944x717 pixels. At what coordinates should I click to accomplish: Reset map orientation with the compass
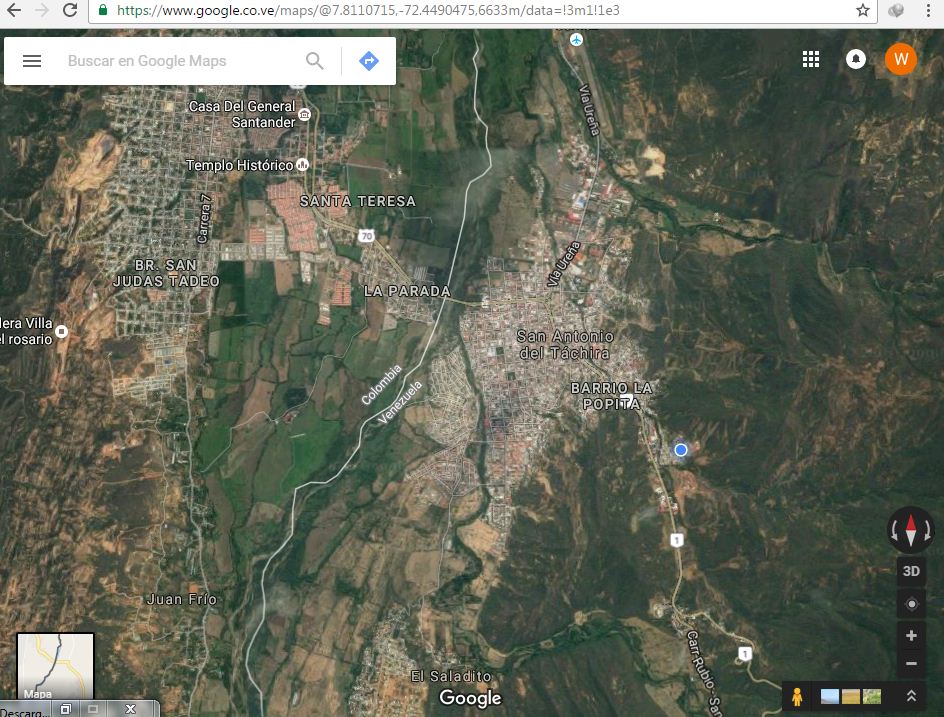pyautogui.click(x=911, y=529)
